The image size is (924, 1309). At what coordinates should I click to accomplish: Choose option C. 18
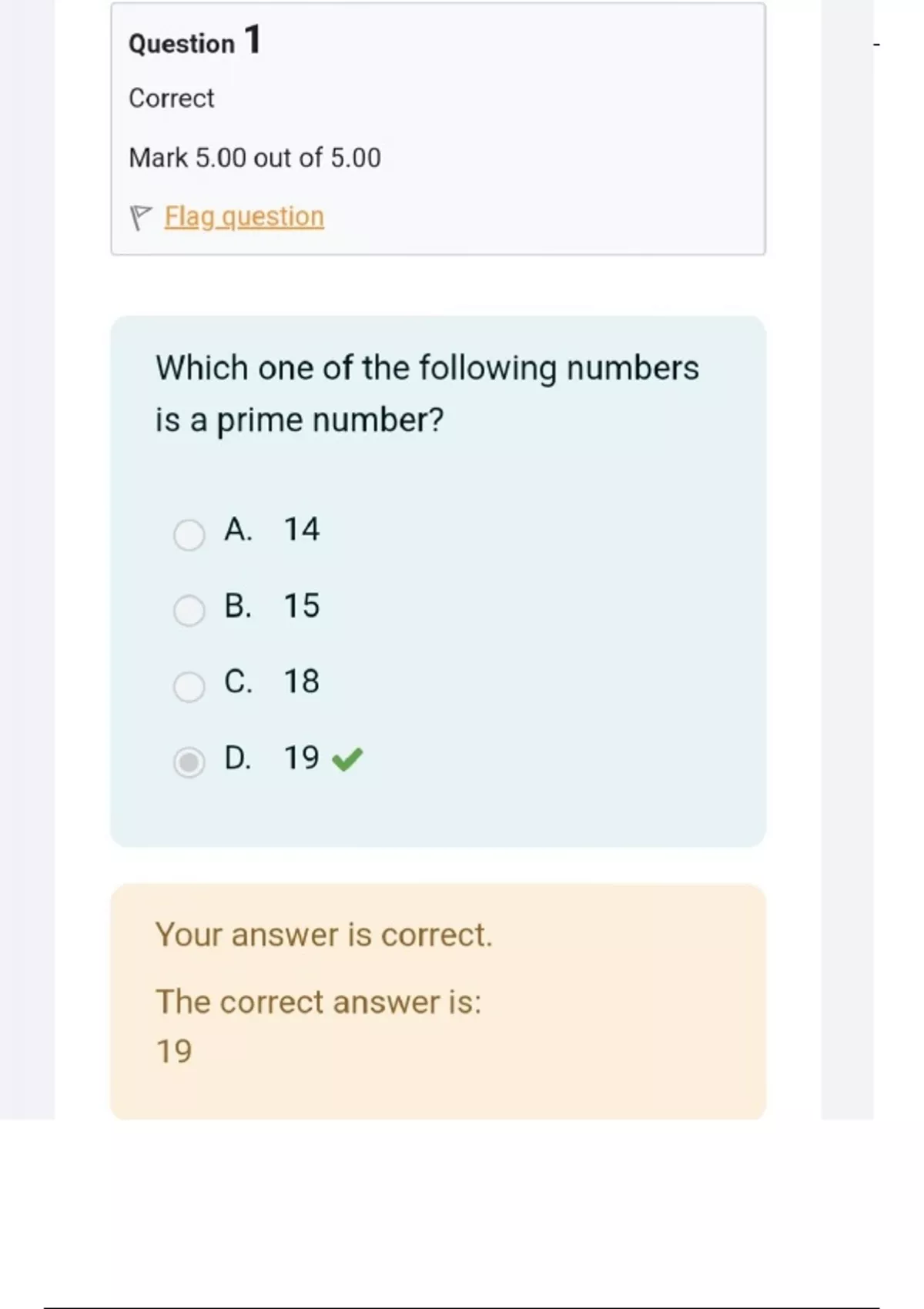point(189,686)
